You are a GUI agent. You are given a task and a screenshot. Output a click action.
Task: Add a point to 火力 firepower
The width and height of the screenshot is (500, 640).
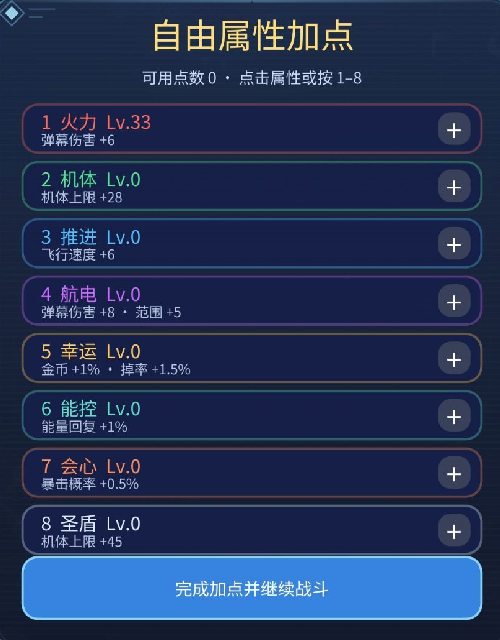pyautogui.click(x=454, y=129)
